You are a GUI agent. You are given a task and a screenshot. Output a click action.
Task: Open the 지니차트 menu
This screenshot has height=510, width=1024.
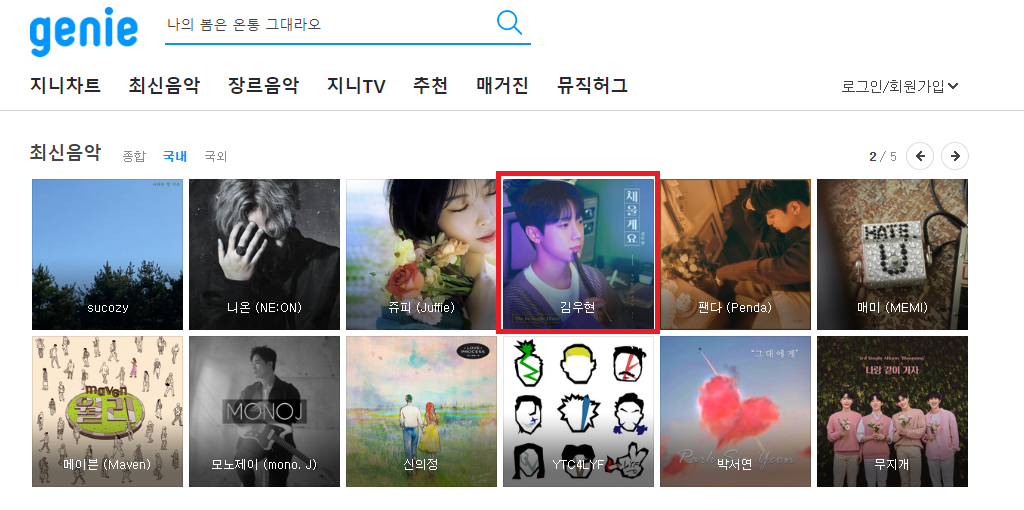(65, 85)
